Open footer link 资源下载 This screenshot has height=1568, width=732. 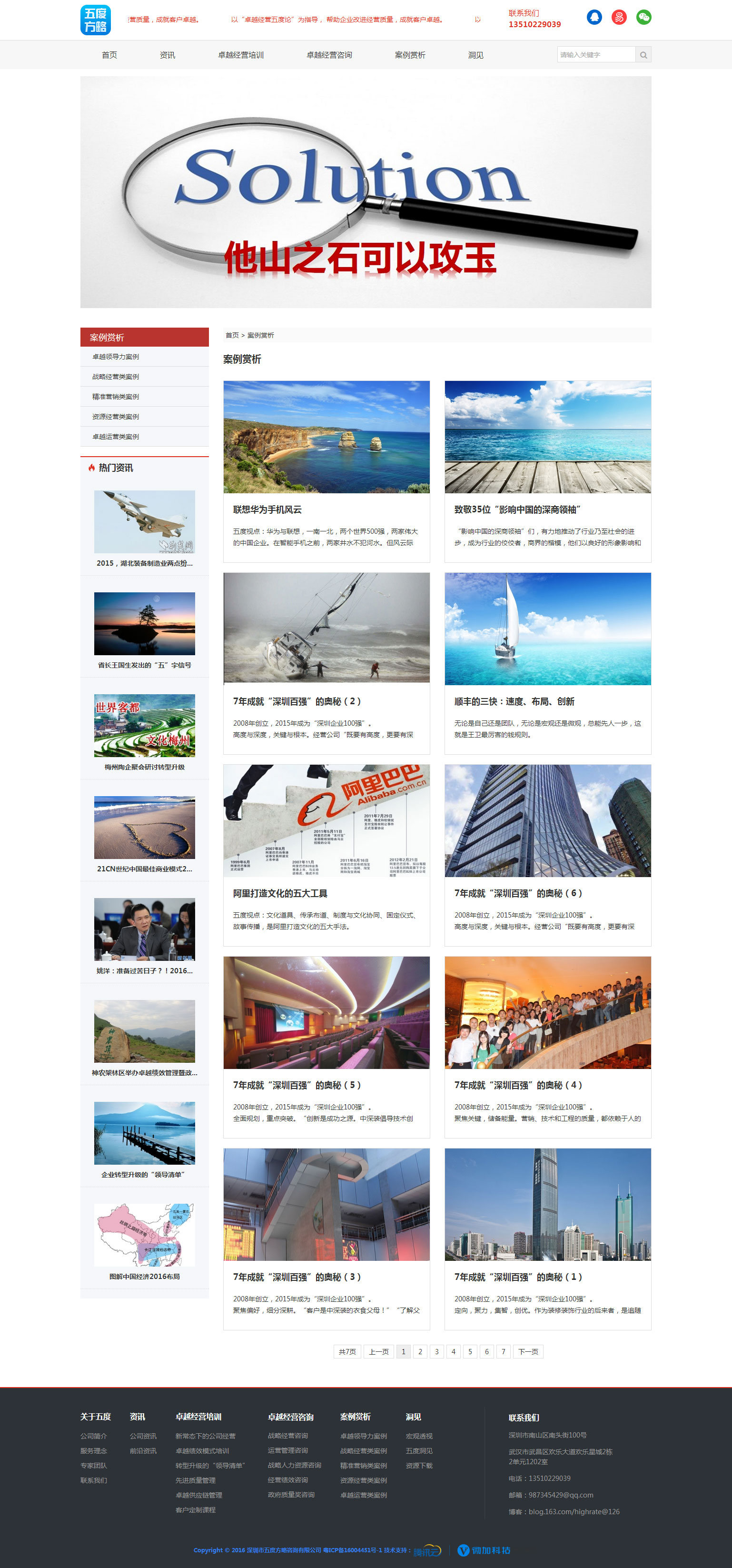point(419,1465)
